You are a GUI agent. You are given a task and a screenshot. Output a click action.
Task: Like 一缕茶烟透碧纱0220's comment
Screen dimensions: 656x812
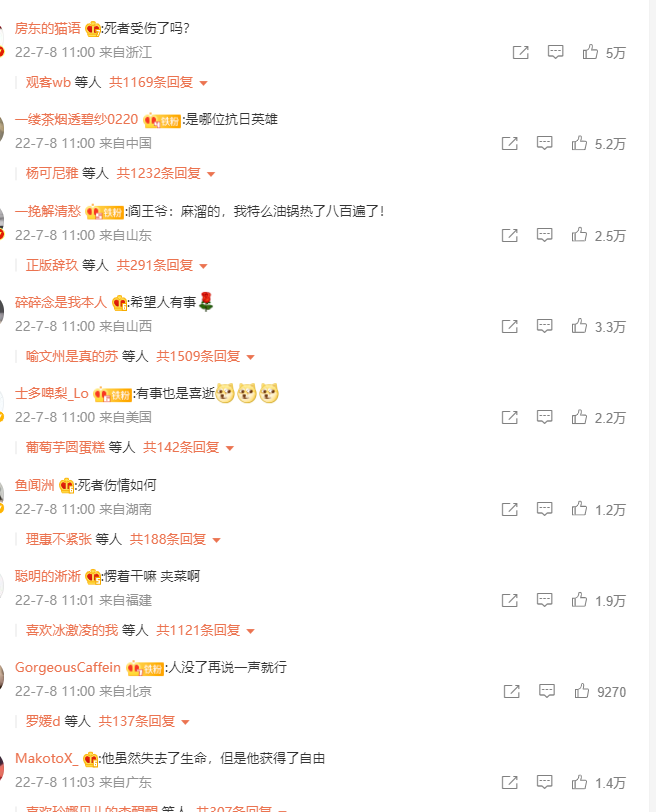click(579, 144)
